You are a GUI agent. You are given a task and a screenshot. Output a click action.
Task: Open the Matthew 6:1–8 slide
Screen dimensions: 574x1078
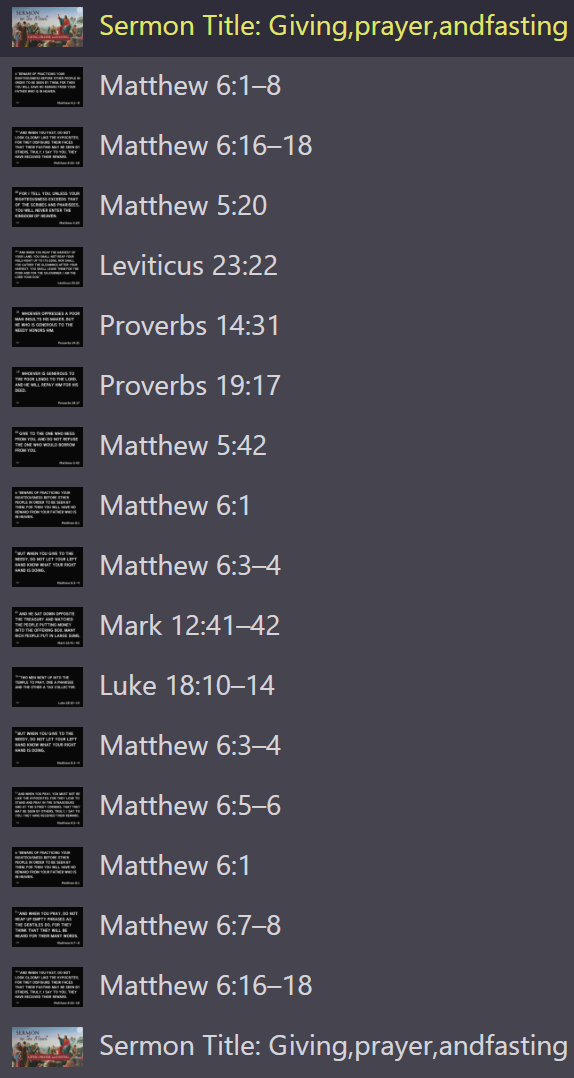point(287,87)
